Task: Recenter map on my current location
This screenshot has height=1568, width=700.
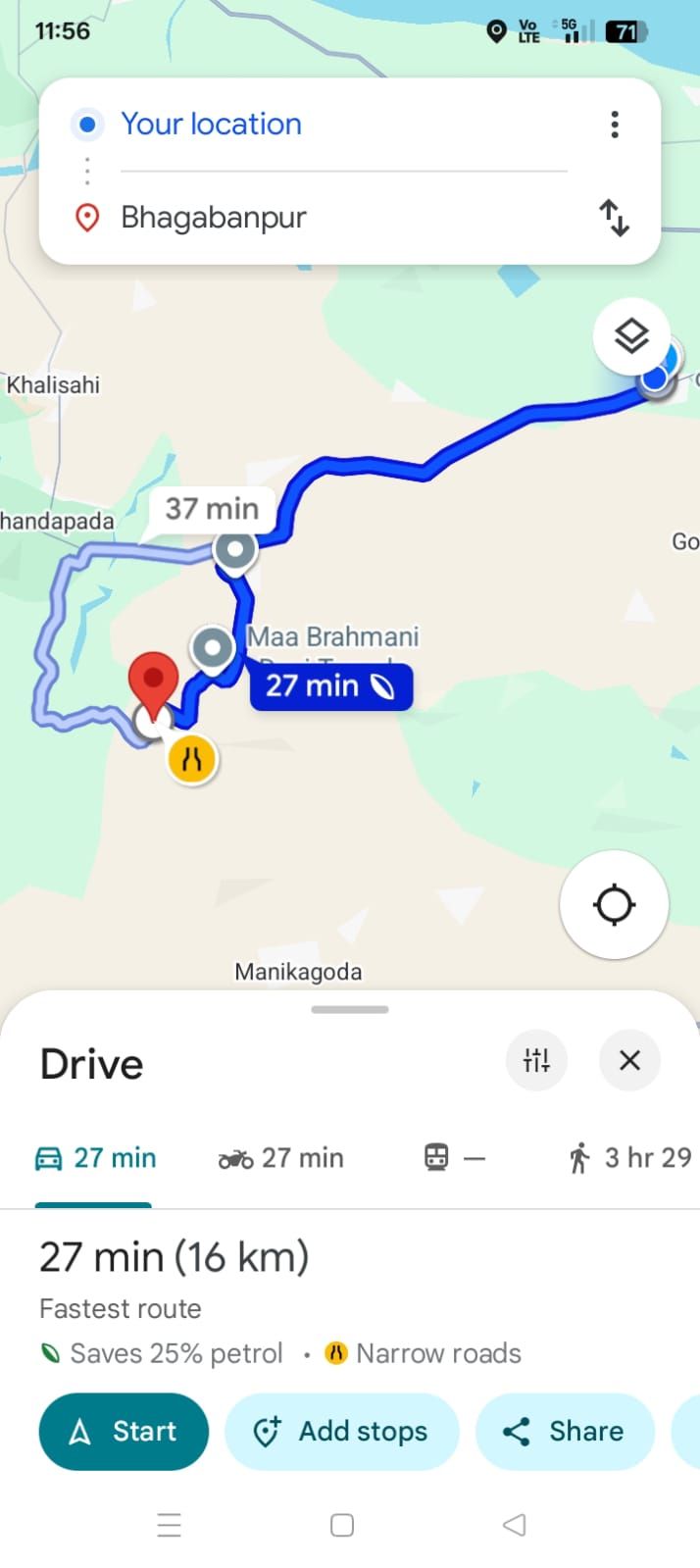Action: coord(614,904)
